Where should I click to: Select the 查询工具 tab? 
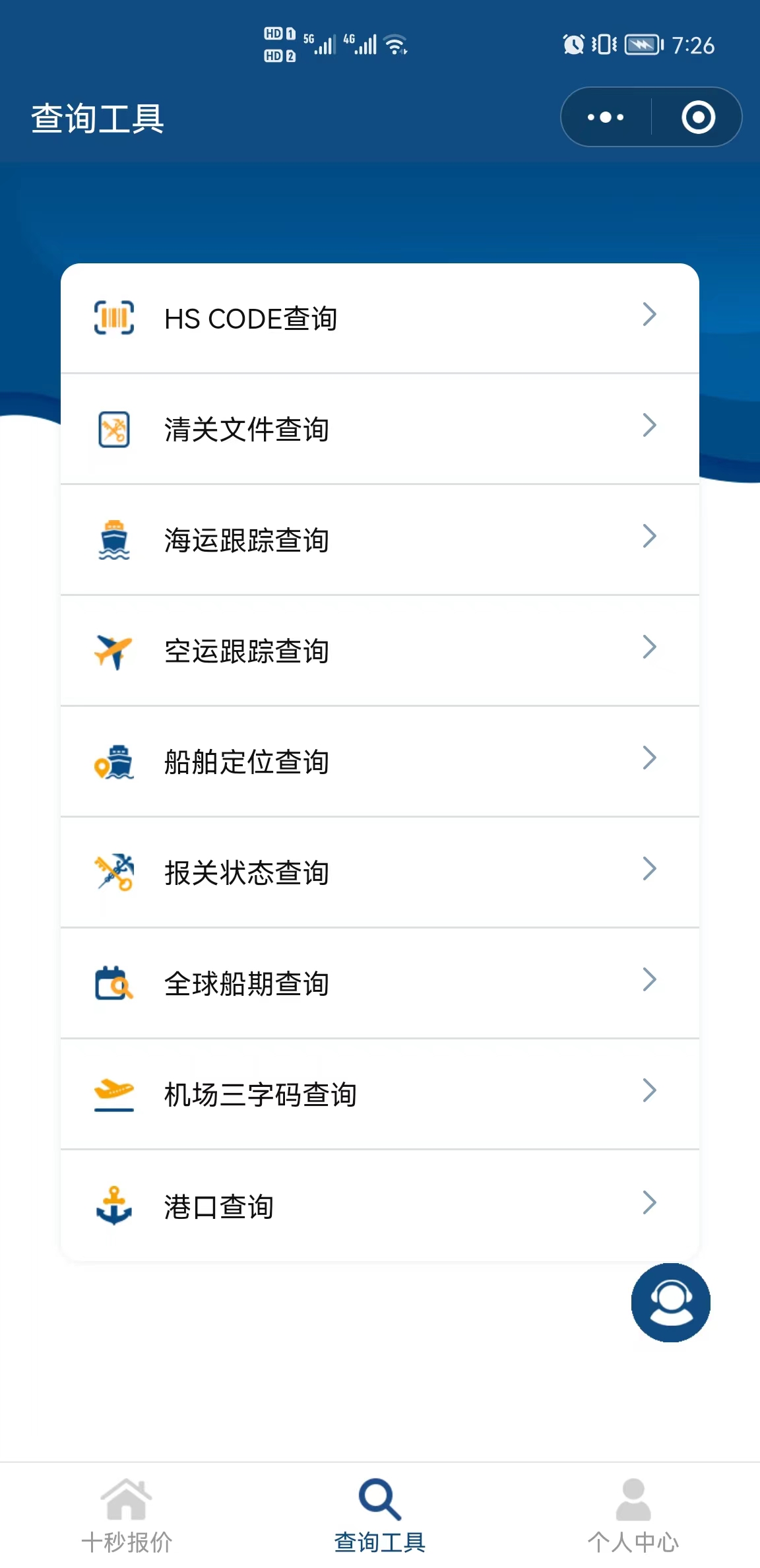coord(380,1516)
